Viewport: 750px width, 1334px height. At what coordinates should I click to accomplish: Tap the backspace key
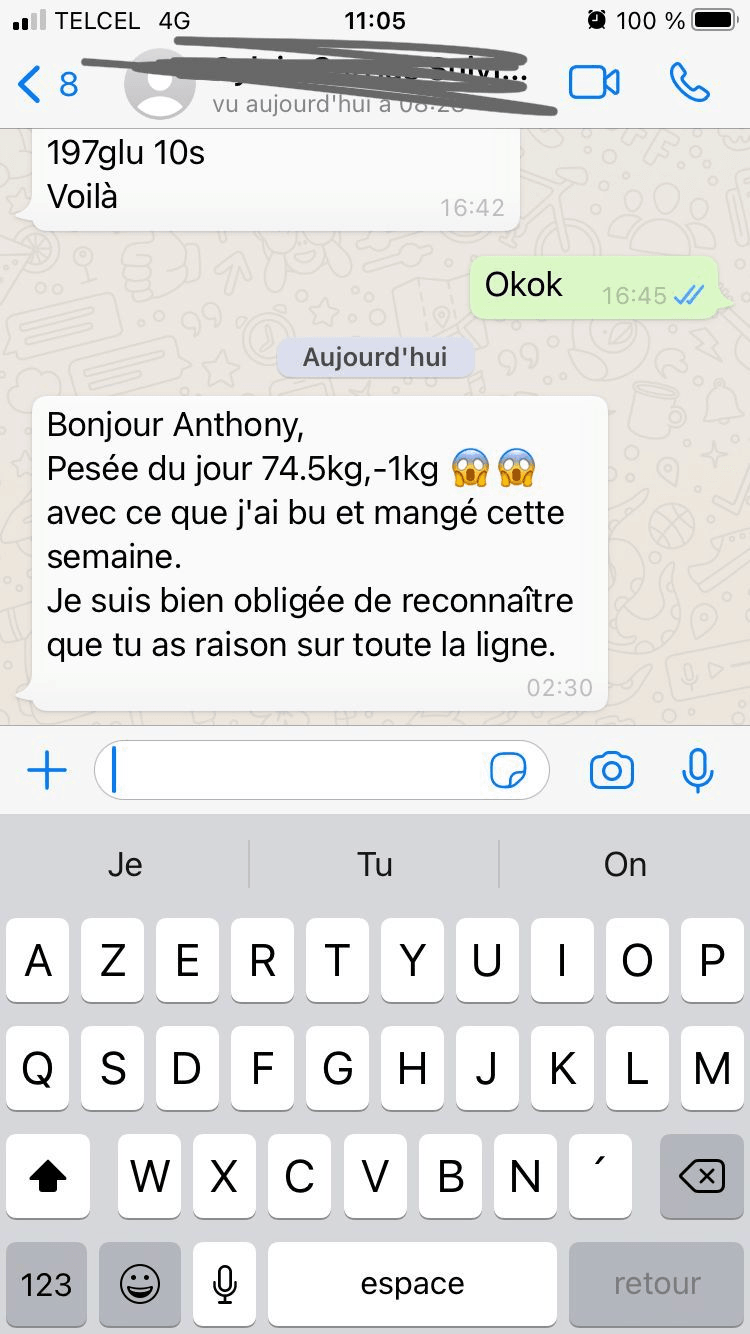pyautogui.click(x=701, y=1177)
